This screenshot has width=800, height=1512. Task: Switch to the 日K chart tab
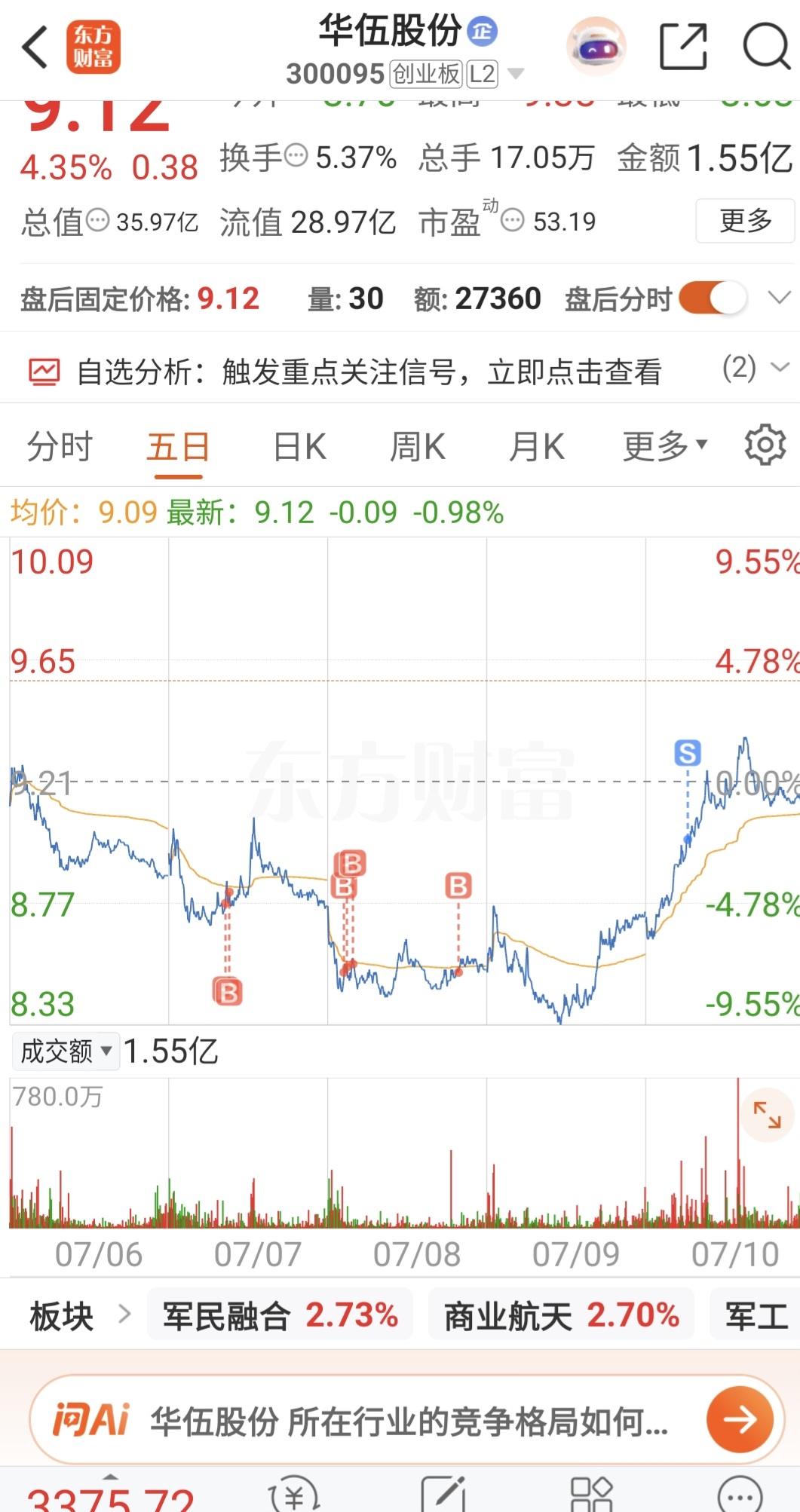tap(299, 447)
